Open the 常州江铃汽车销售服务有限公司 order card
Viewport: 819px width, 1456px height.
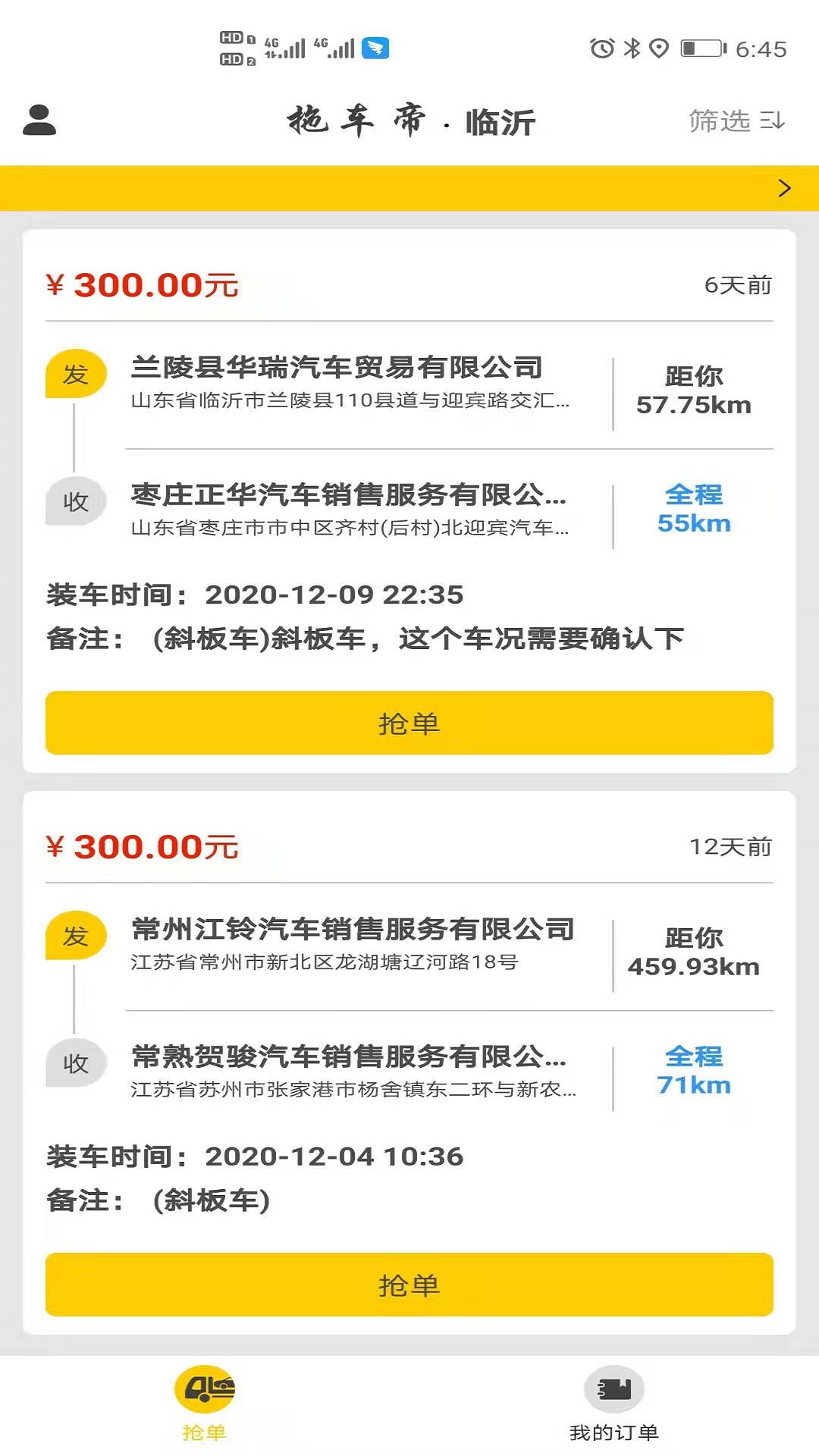click(409, 1063)
